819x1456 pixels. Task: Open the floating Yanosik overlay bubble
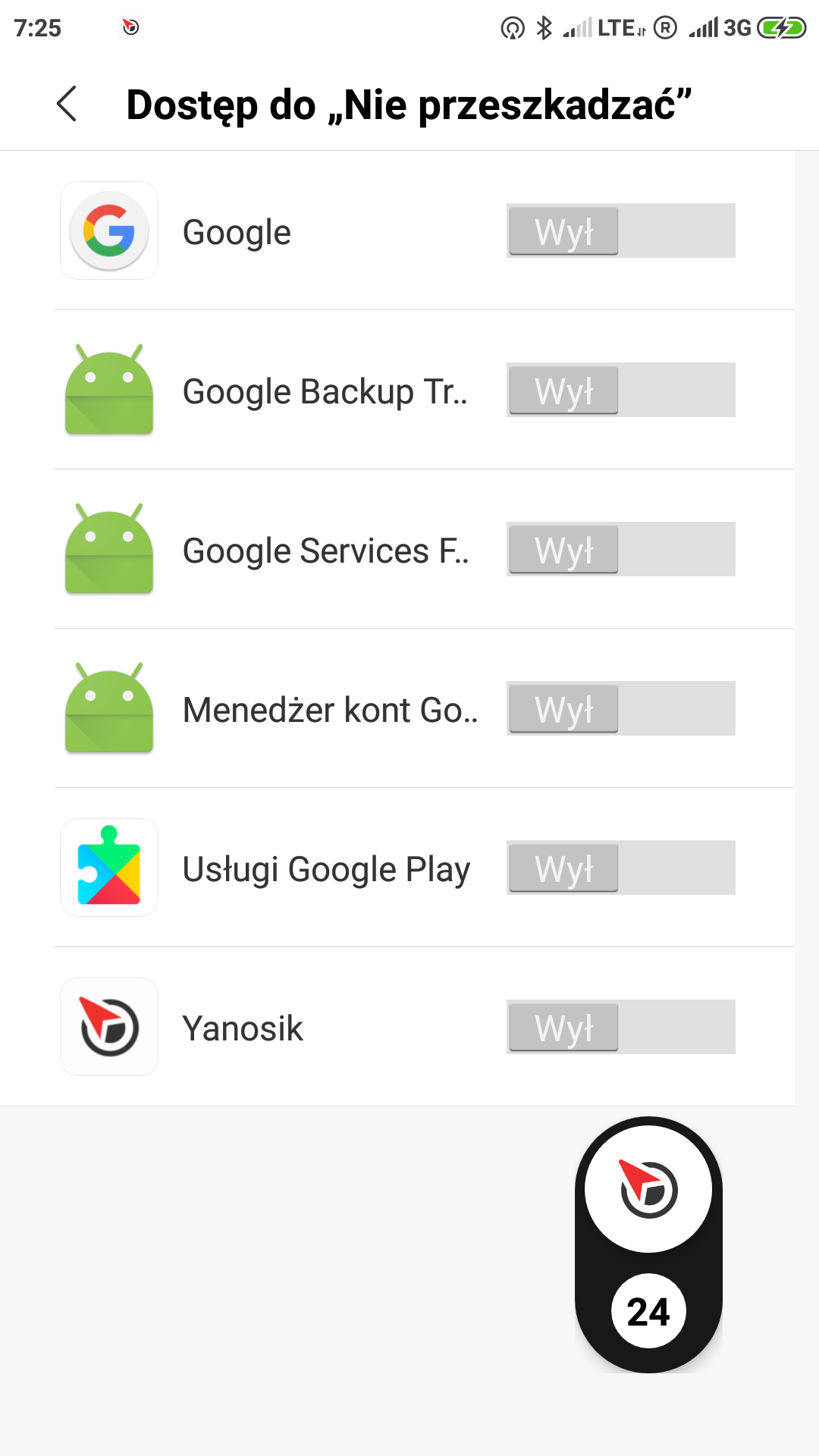coord(648,1189)
